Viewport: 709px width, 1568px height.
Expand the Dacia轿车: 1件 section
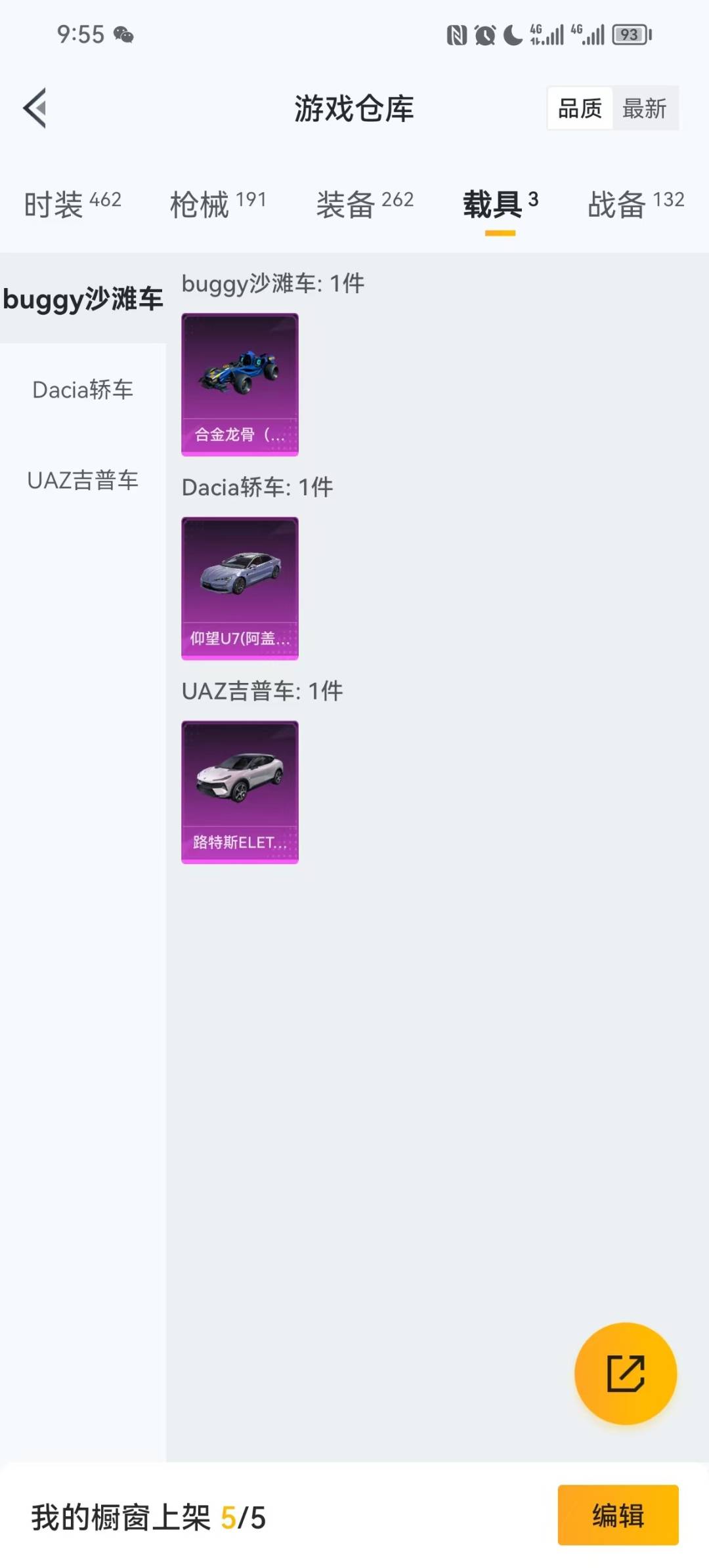coord(258,487)
